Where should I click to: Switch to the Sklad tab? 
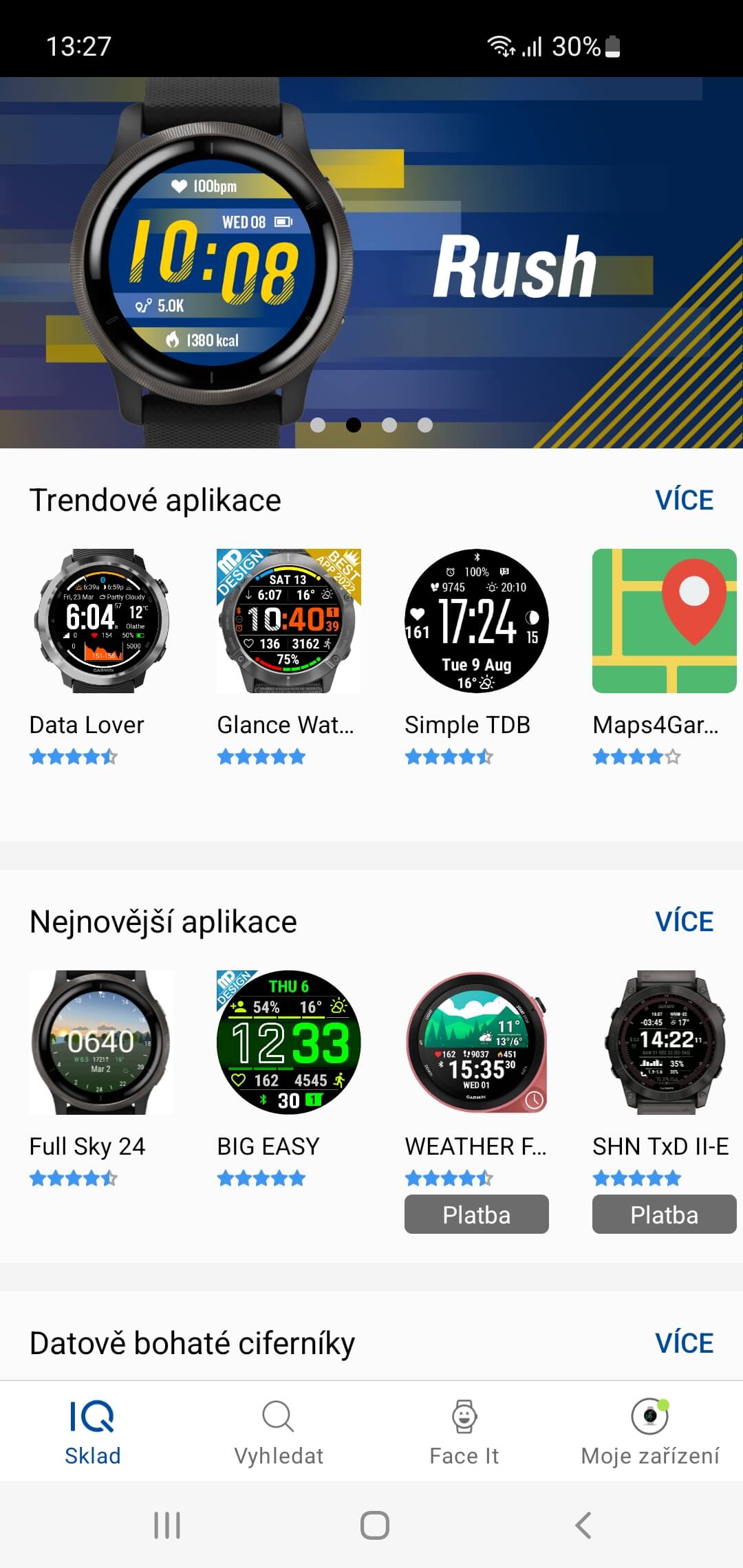click(93, 1432)
